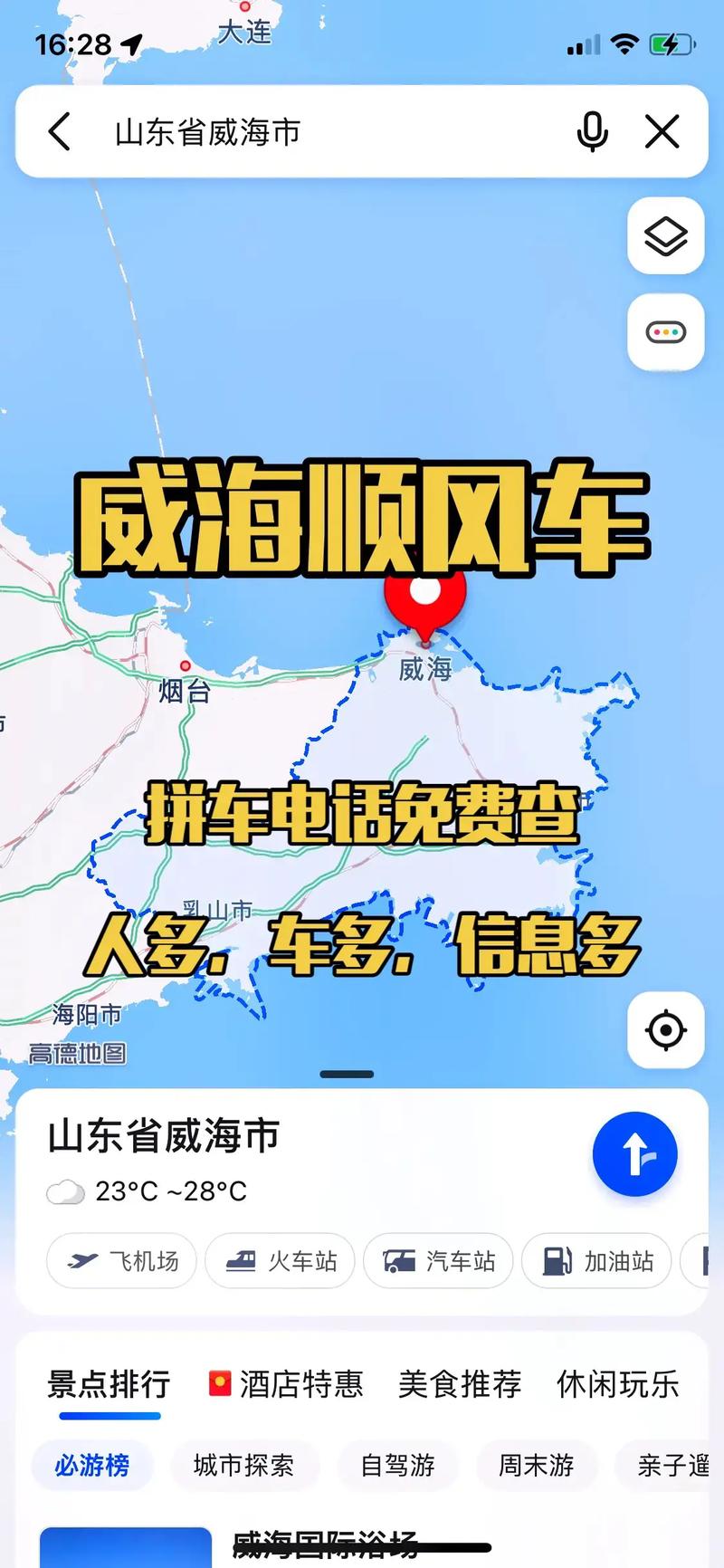Recenter map on my current location
The width and height of the screenshot is (724, 1568).
pyautogui.click(x=666, y=1030)
